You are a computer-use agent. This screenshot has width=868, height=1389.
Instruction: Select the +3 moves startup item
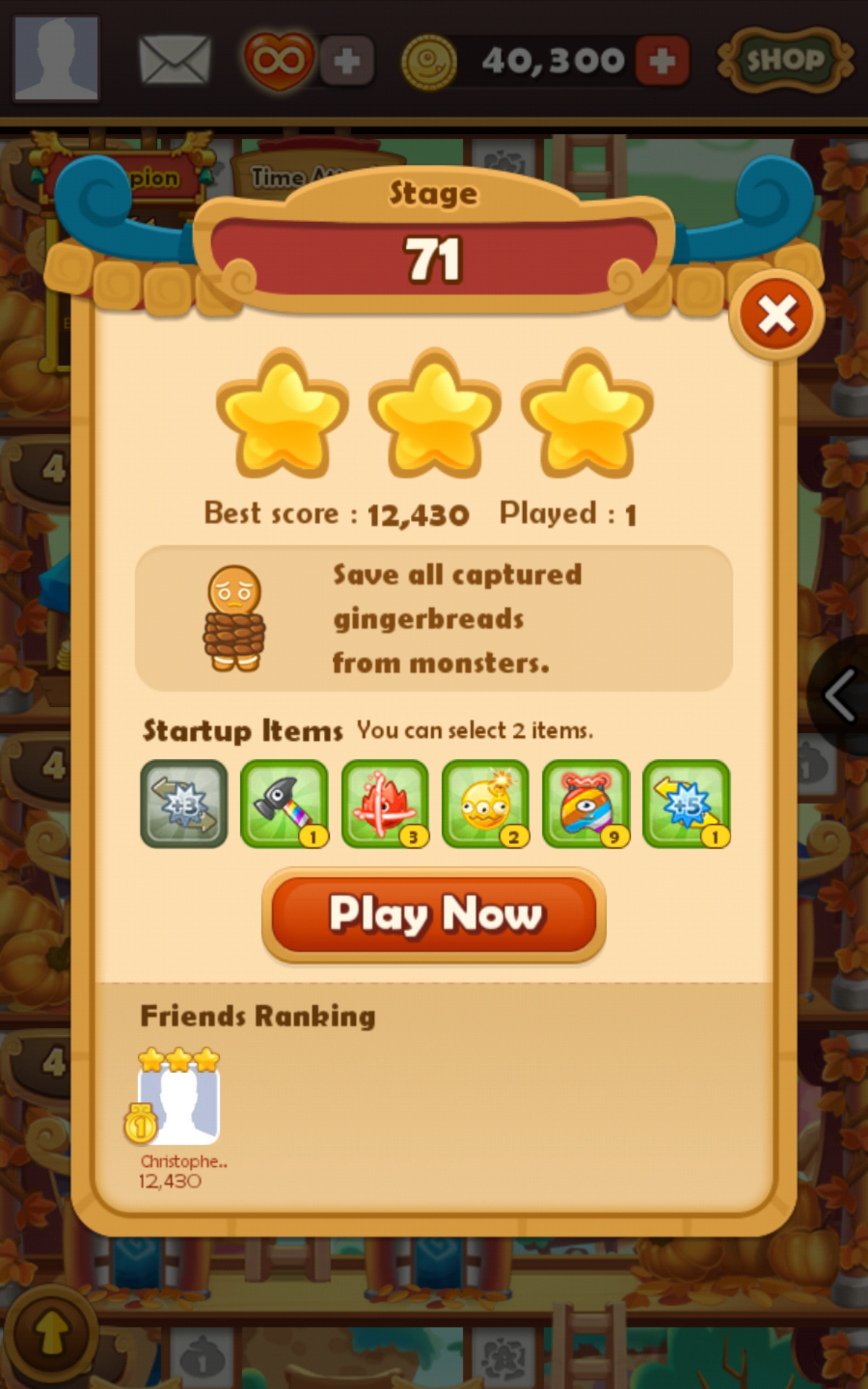[x=184, y=804]
